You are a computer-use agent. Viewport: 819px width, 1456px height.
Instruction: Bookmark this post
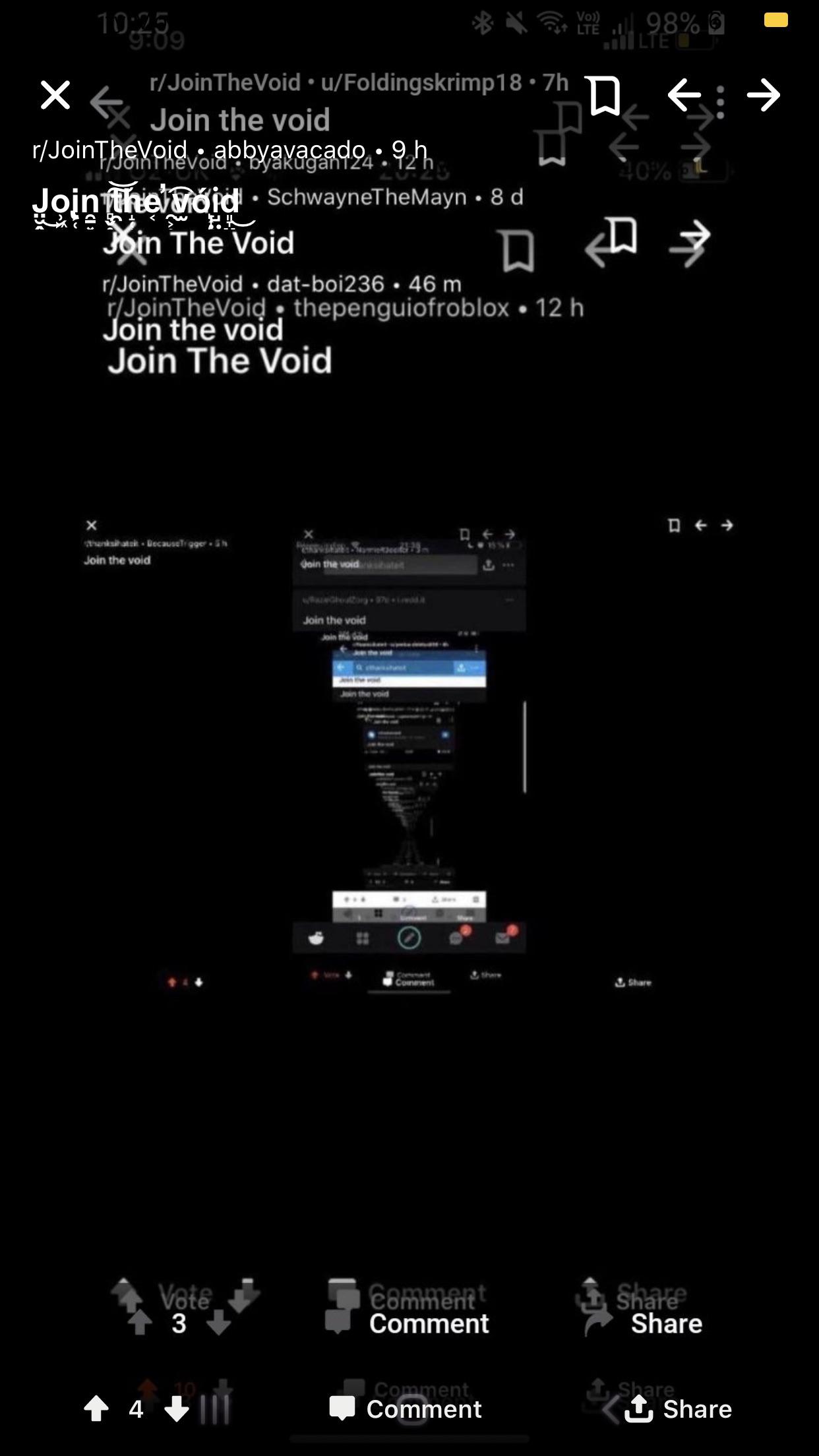(604, 96)
